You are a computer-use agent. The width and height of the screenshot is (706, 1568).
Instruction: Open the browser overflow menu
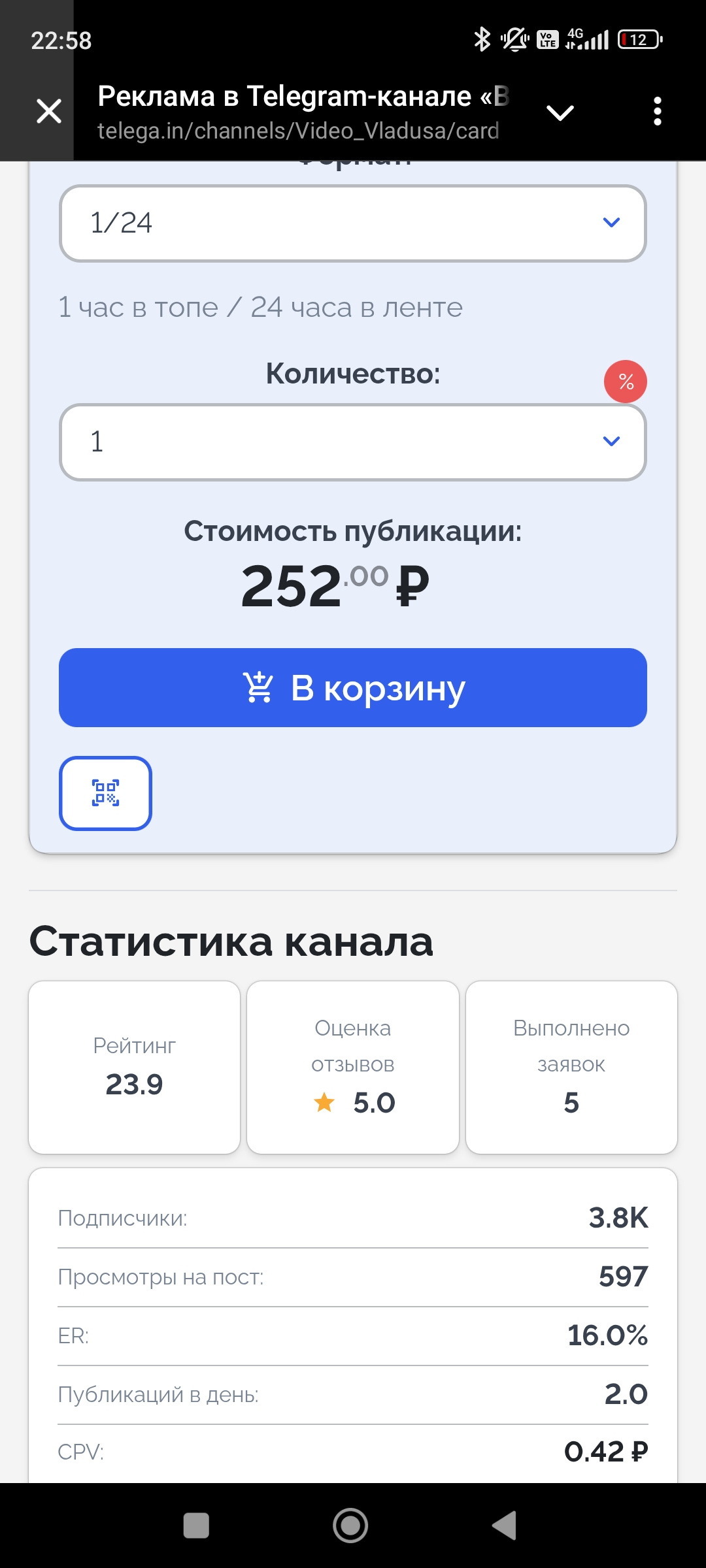coord(658,112)
